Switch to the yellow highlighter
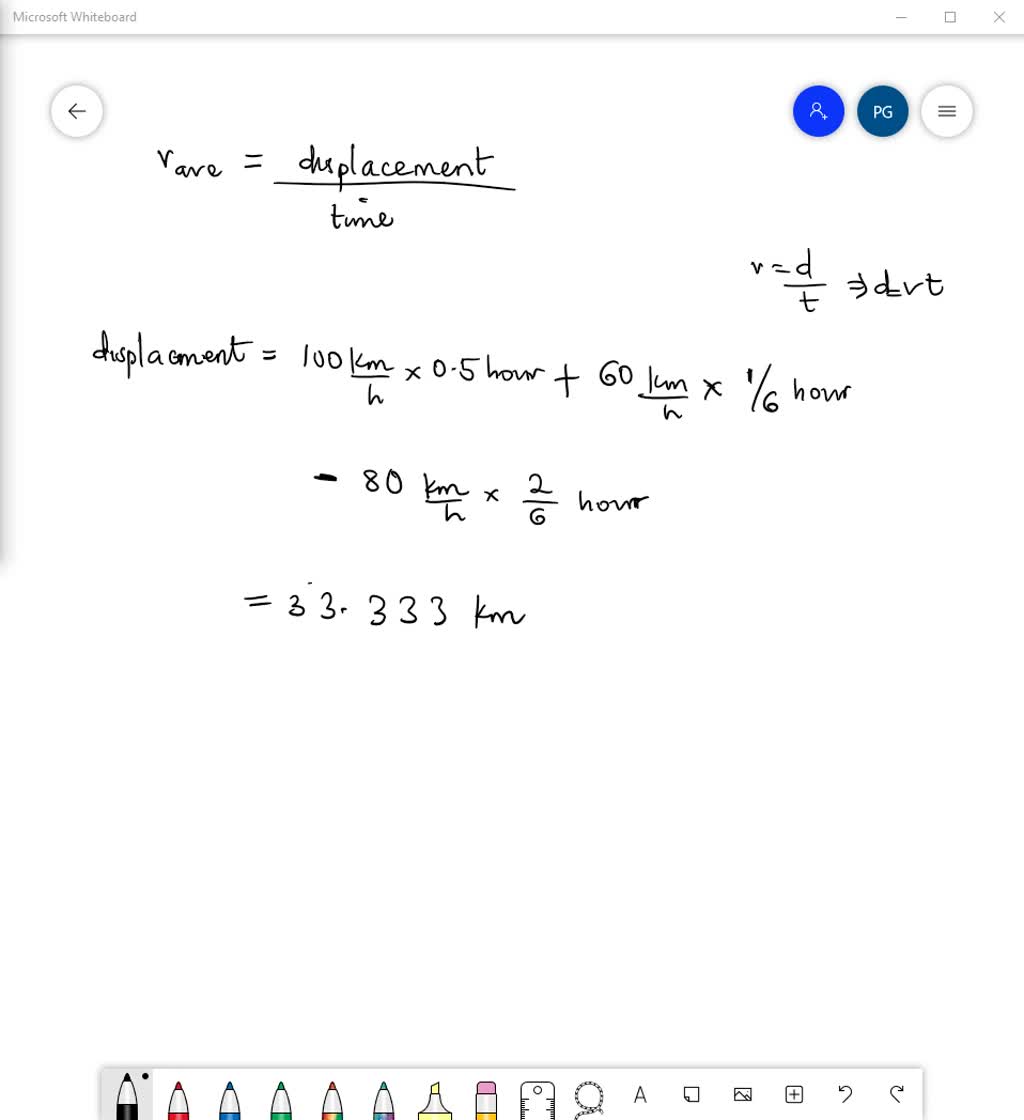Image resolution: width=1024 pixels, height=1120 pixels. click(435, 1099)
